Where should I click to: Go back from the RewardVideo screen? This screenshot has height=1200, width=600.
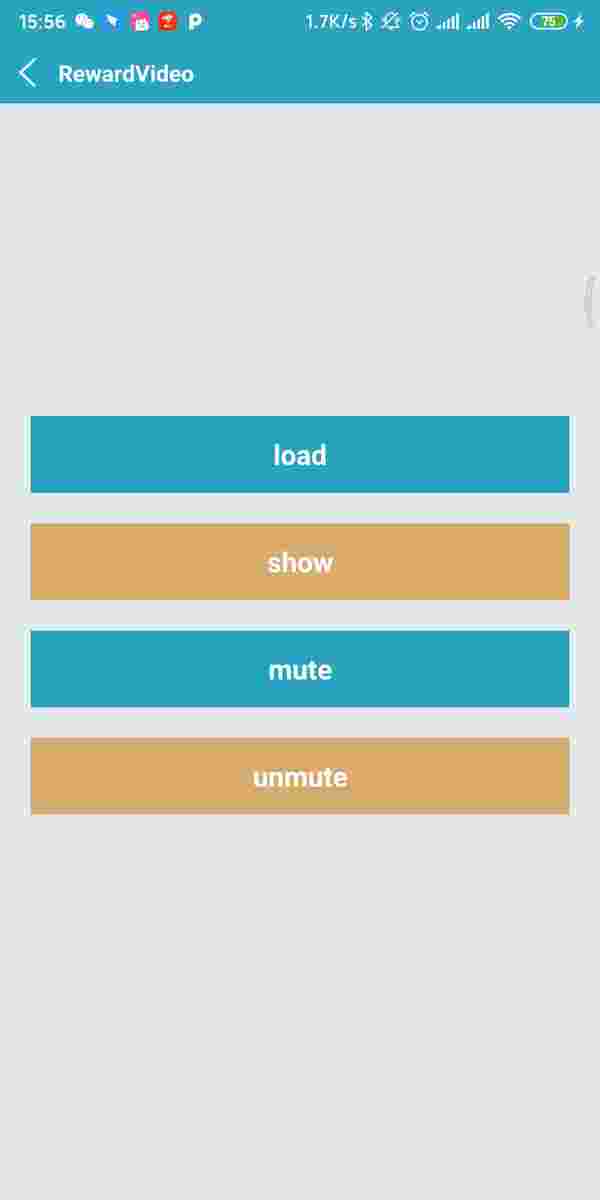[28, 73]
